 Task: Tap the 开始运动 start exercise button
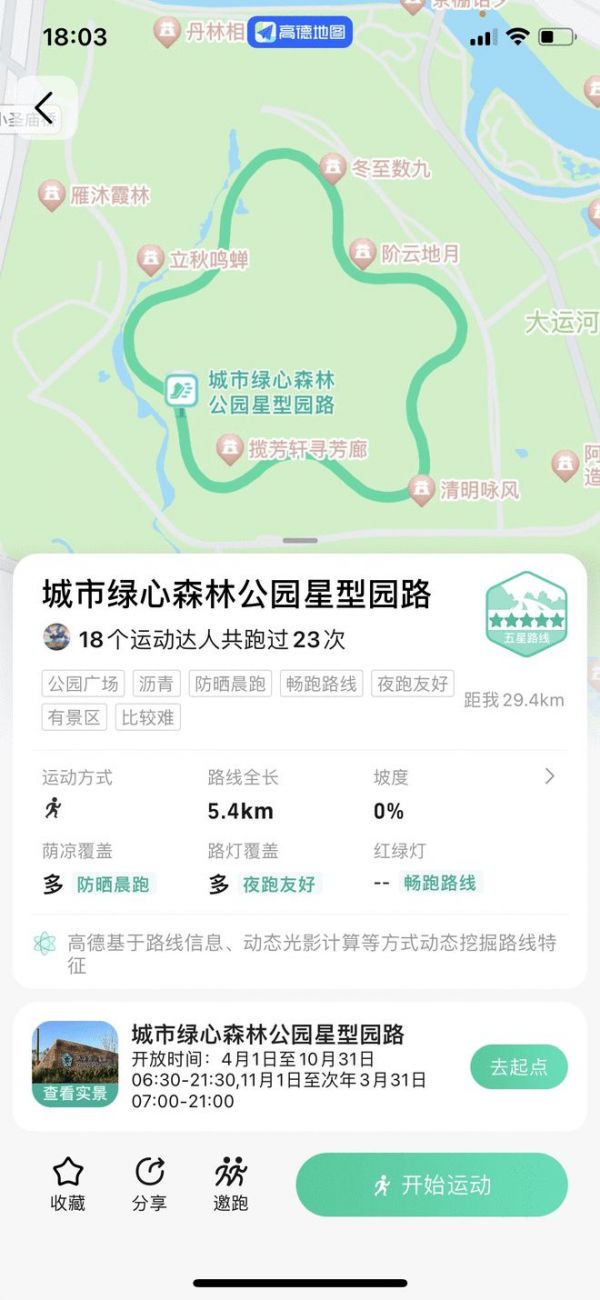(x=431, y=1185)
